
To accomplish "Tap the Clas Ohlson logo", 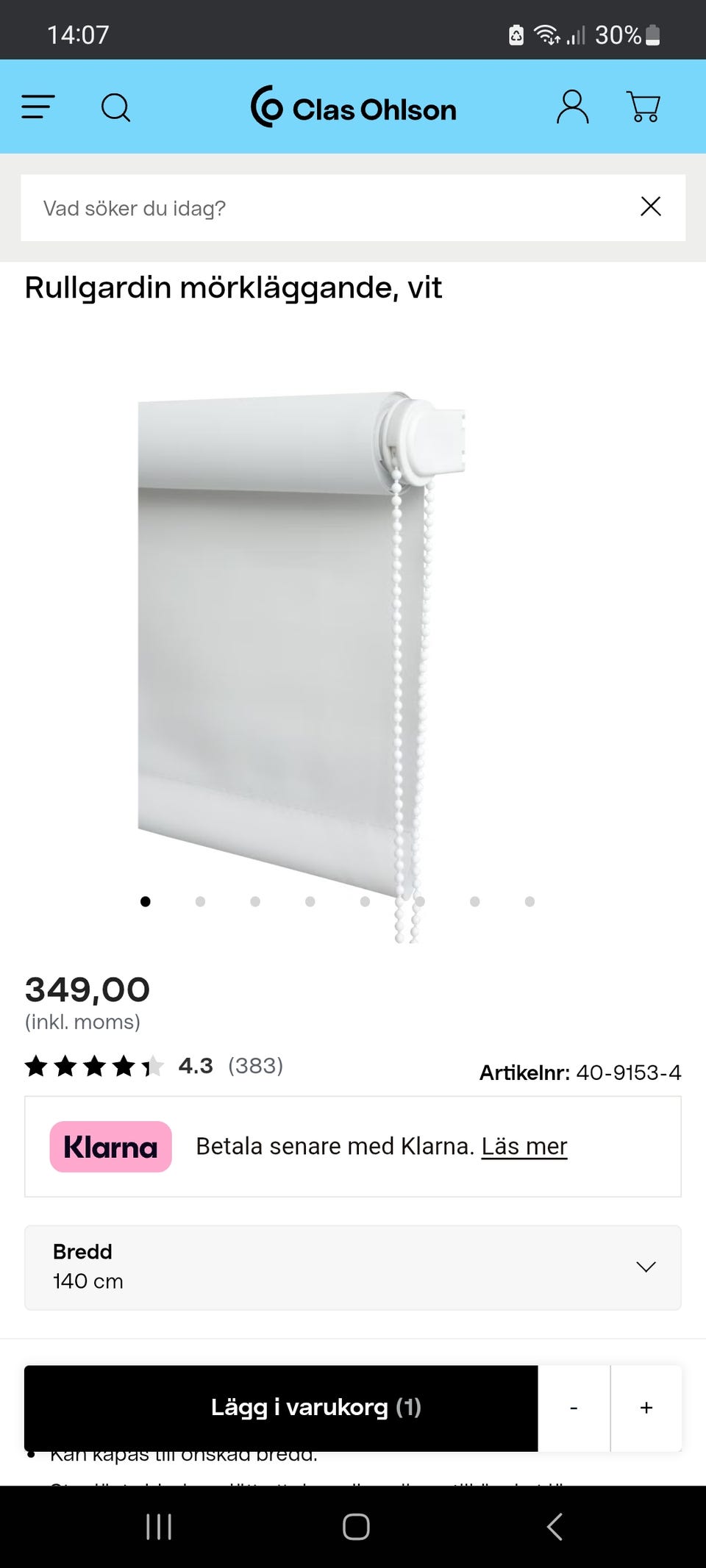I will pyautogui.click(x=352, y=107).
